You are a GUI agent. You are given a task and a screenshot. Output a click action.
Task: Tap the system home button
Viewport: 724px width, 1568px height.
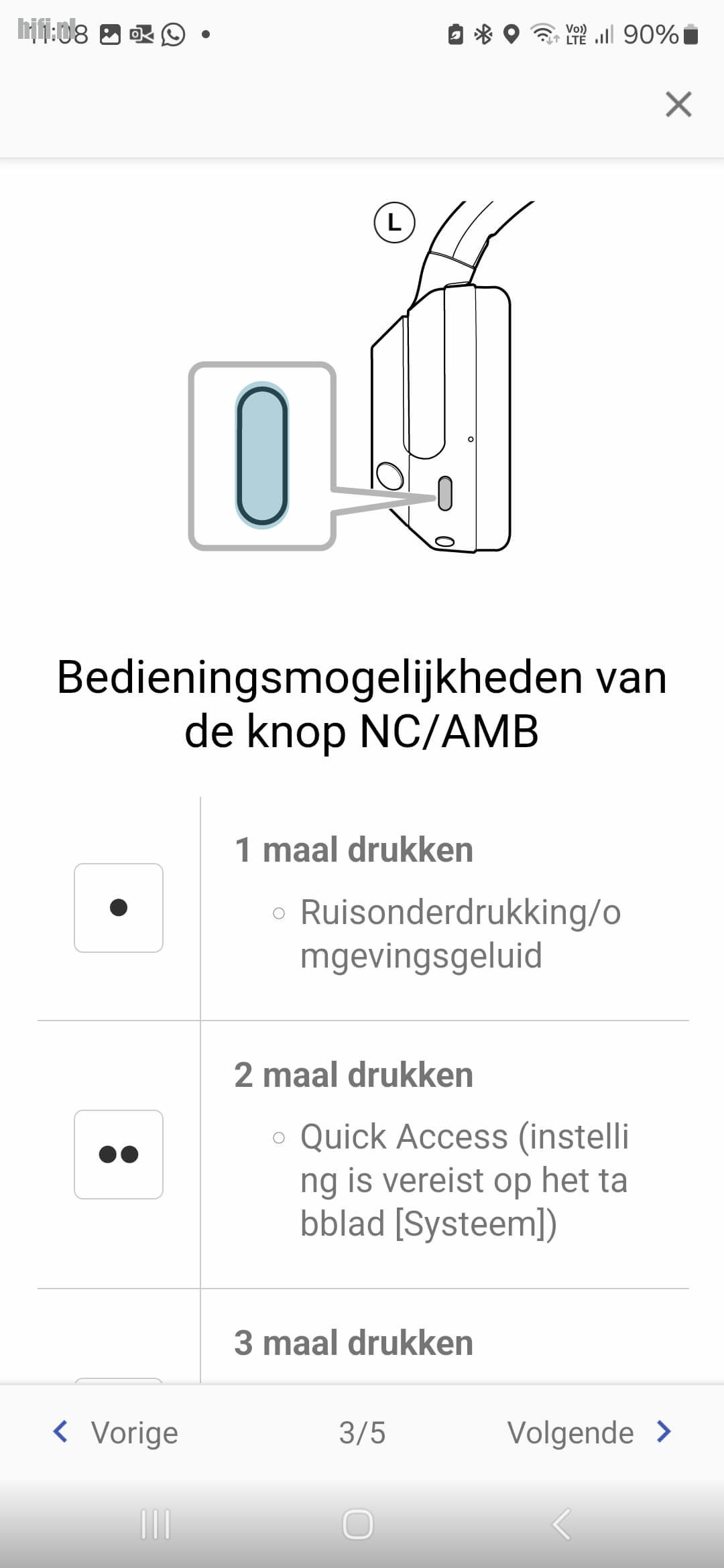(358, 1525)
